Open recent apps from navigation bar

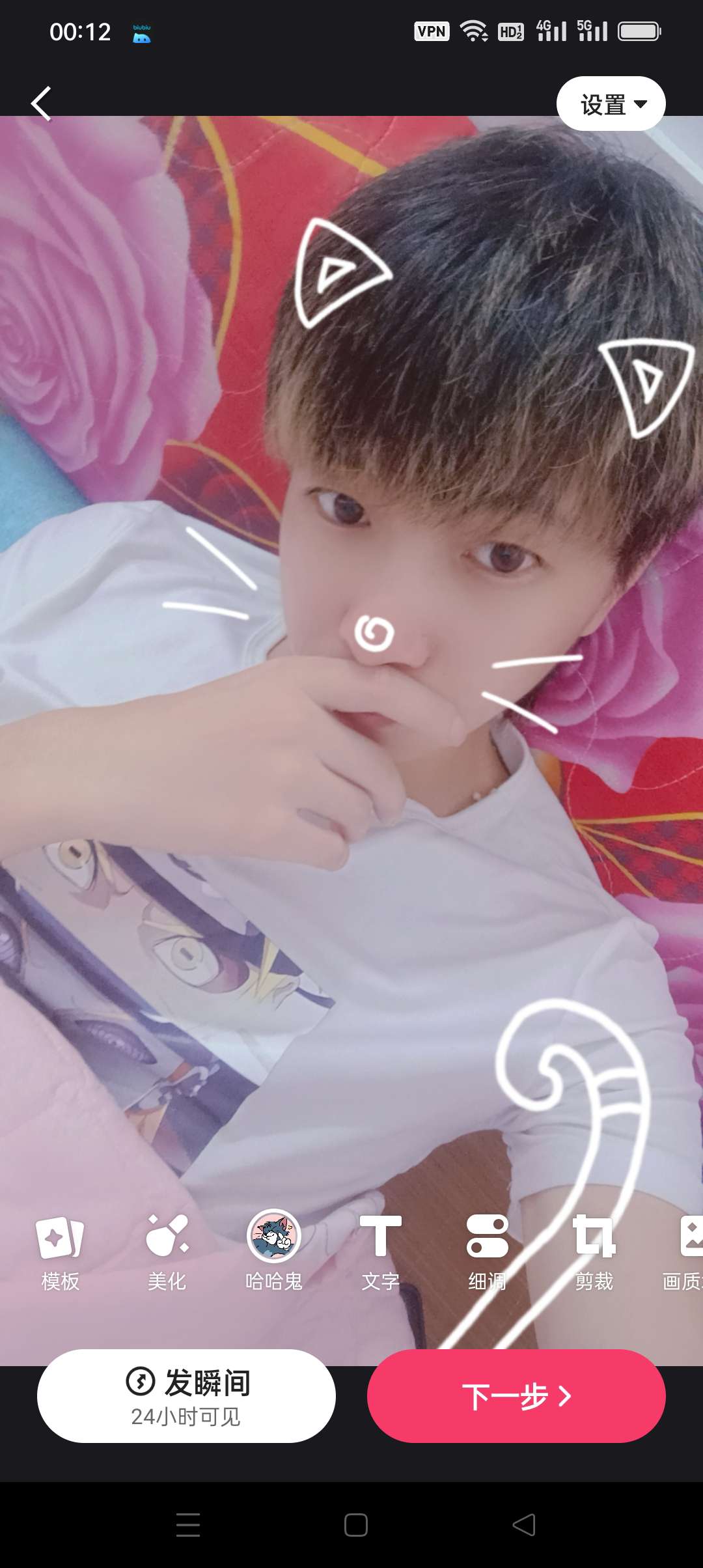pyautogui.click(x=188, y=1525)
